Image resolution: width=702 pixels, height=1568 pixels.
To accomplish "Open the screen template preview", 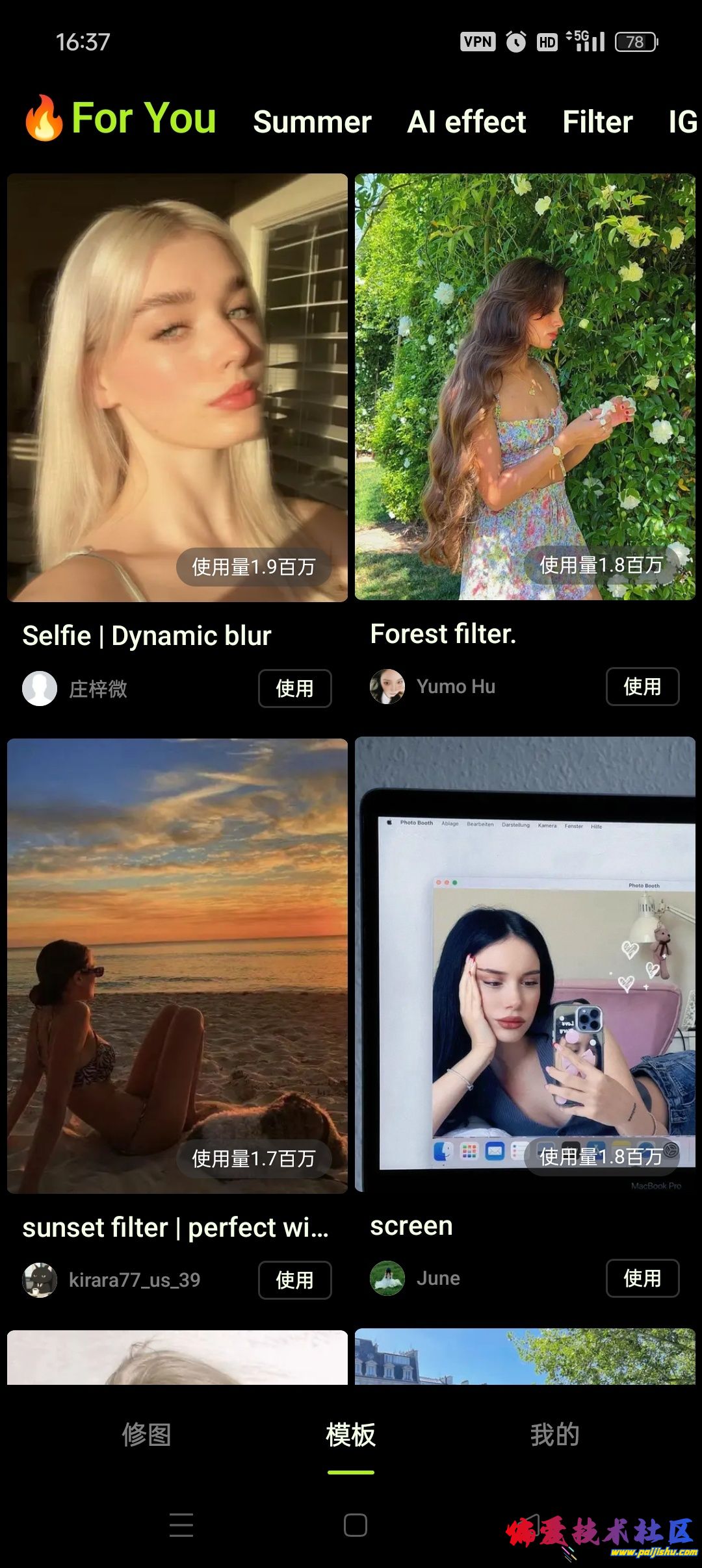I will coord(525,964).
